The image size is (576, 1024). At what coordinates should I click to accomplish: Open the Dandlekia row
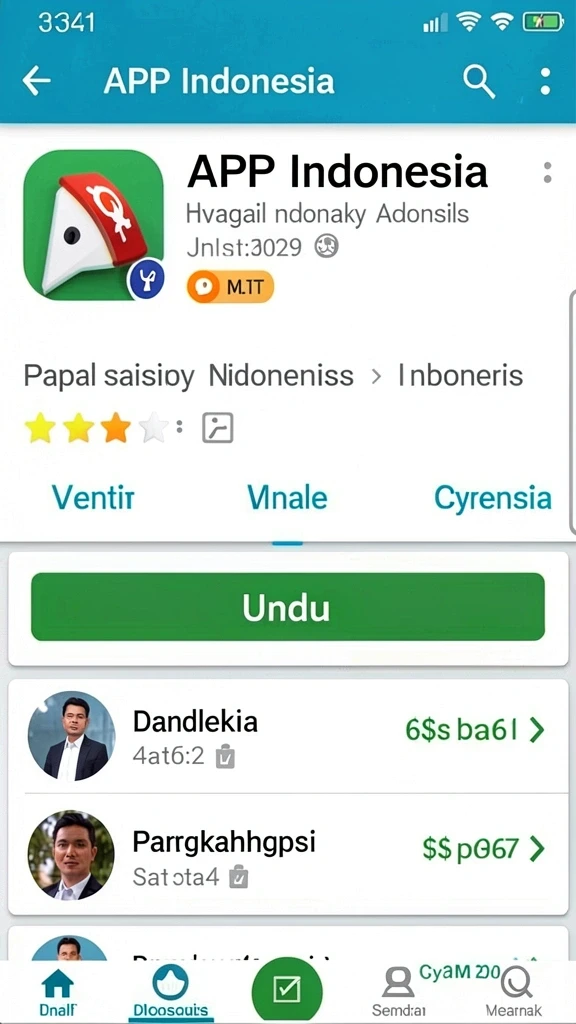pyautogui.click(x=288, y=736)
